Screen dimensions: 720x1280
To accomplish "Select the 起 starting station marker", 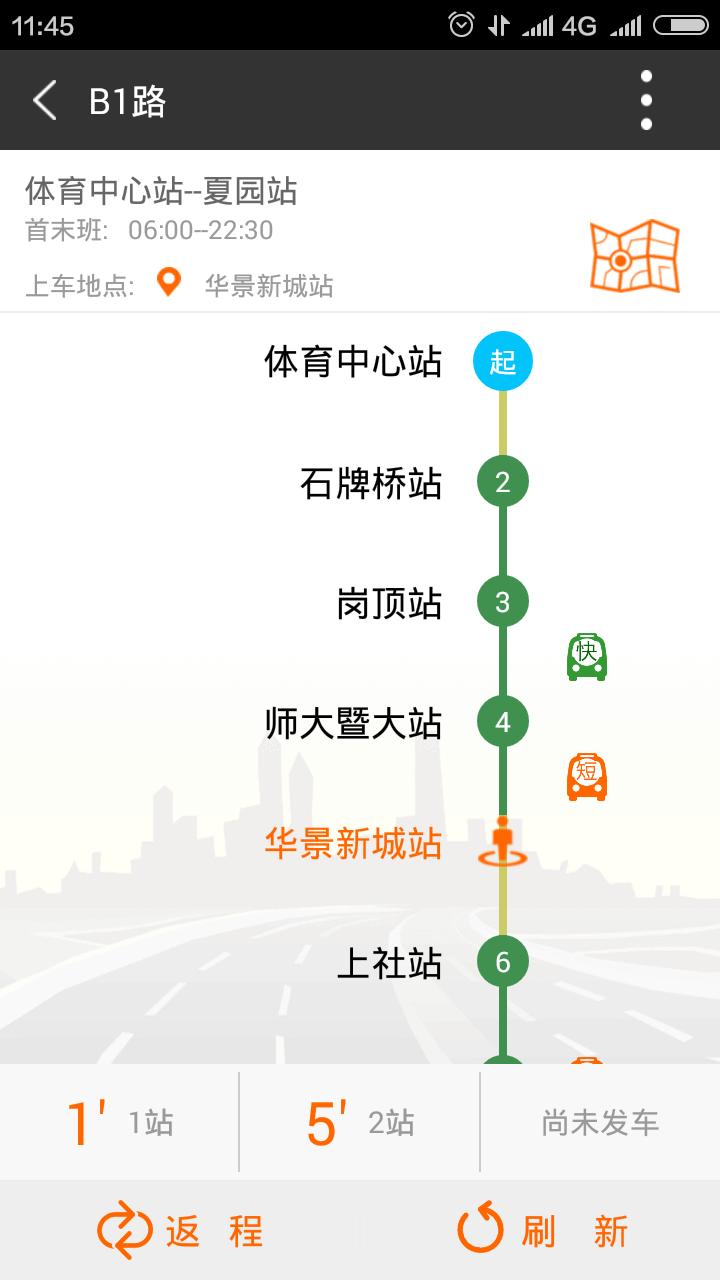I will coord(504,363).
